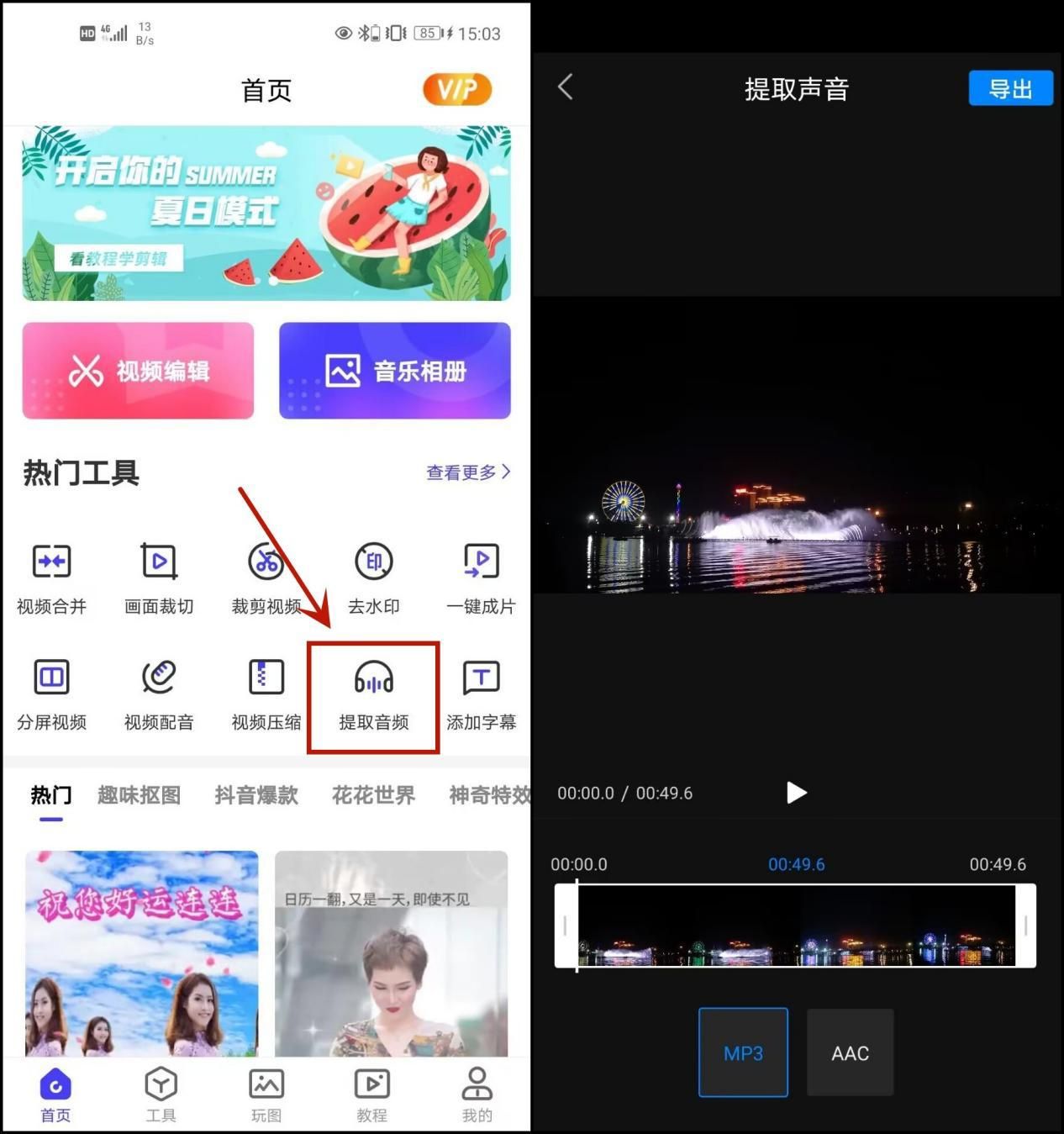Open the 祝您好运连连 video thumbnail
Viewport: 1064px width, 1134px height.
tap(141, 950)
